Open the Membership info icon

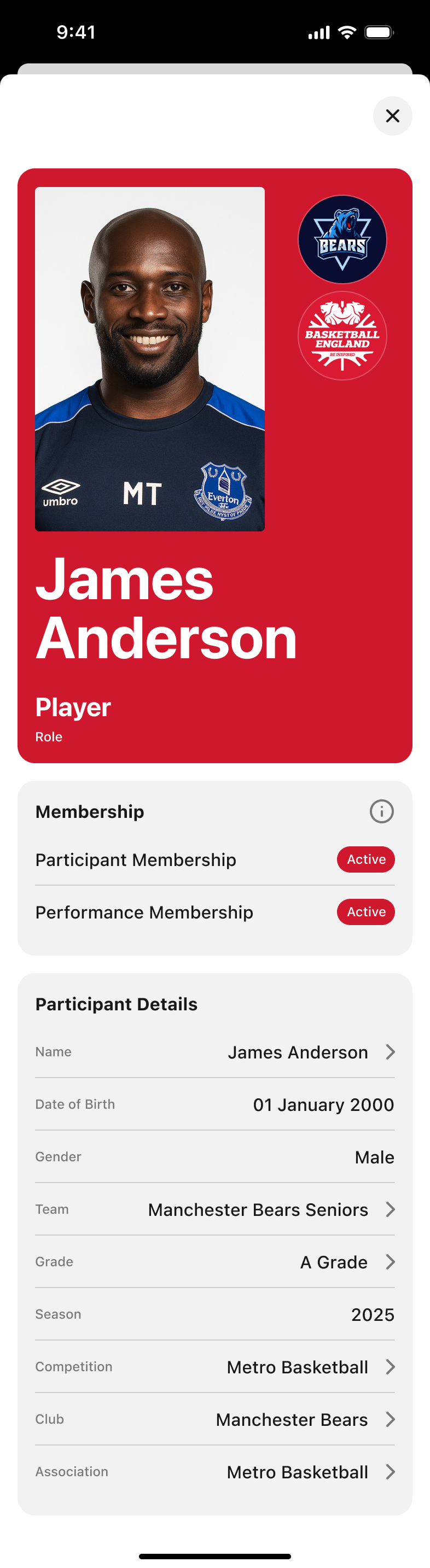click(x=381, y=811)
